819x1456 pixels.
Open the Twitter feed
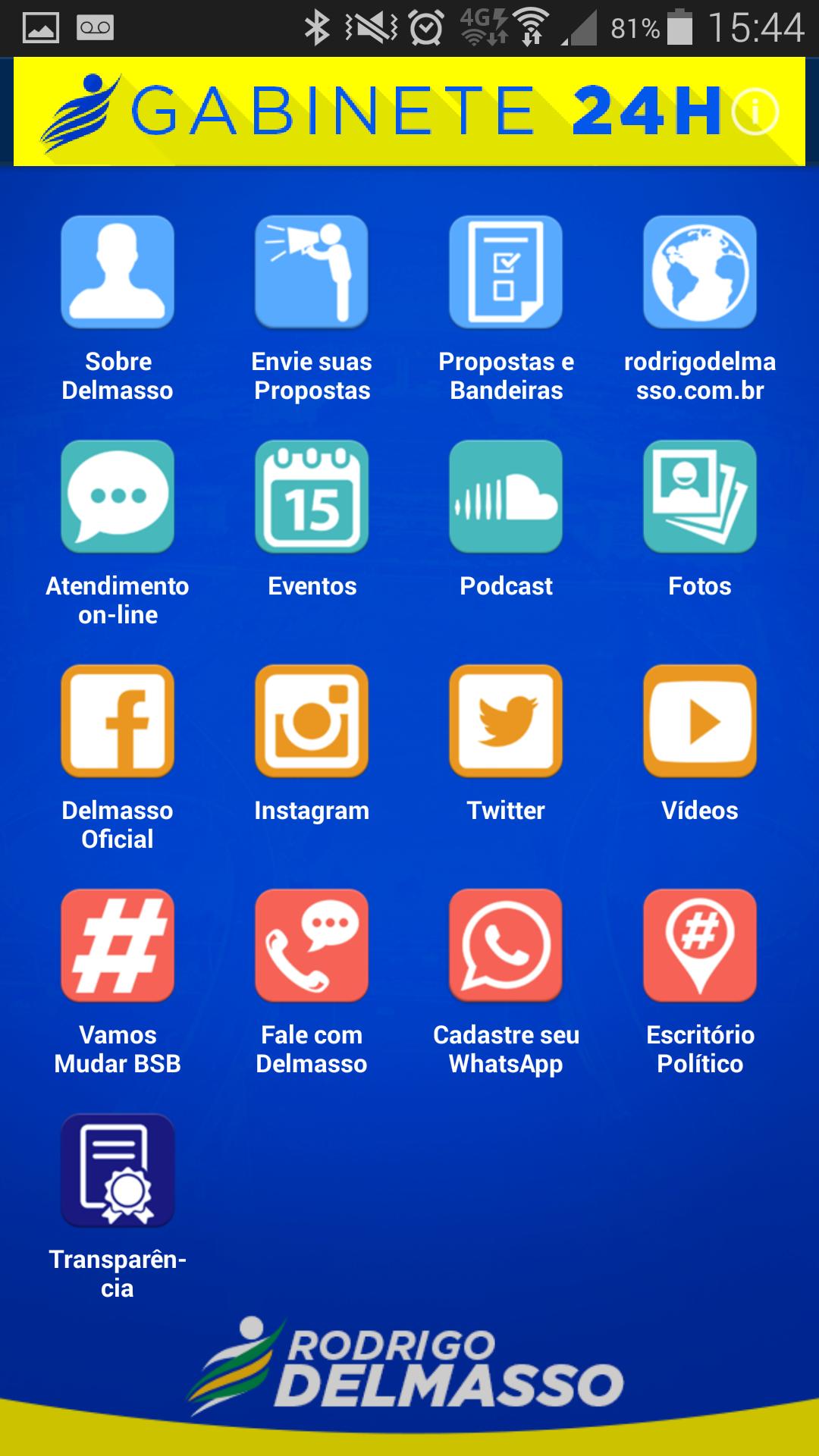point(506,721)
